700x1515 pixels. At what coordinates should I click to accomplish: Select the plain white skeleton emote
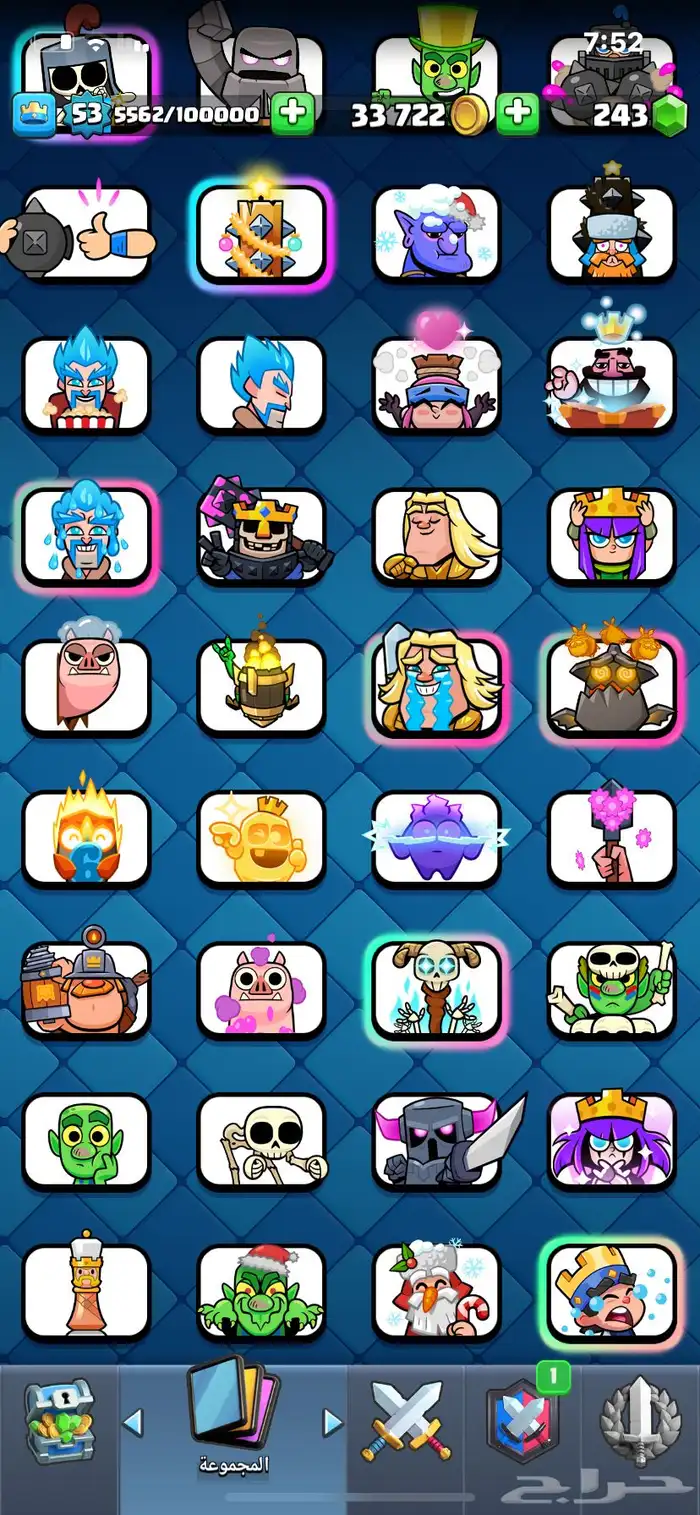tap(261, 1140)
